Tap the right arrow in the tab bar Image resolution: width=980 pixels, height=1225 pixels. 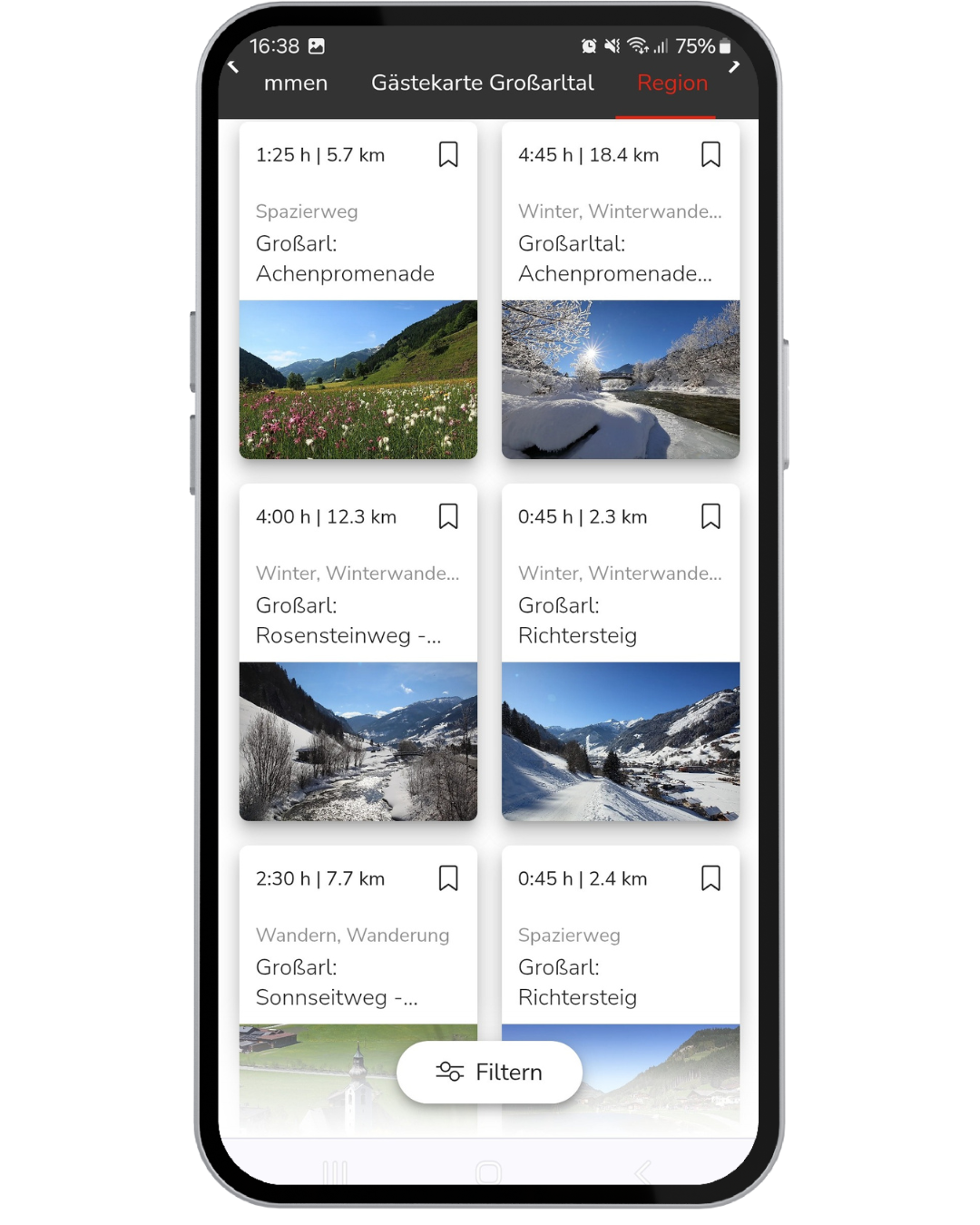pos(734,66)
